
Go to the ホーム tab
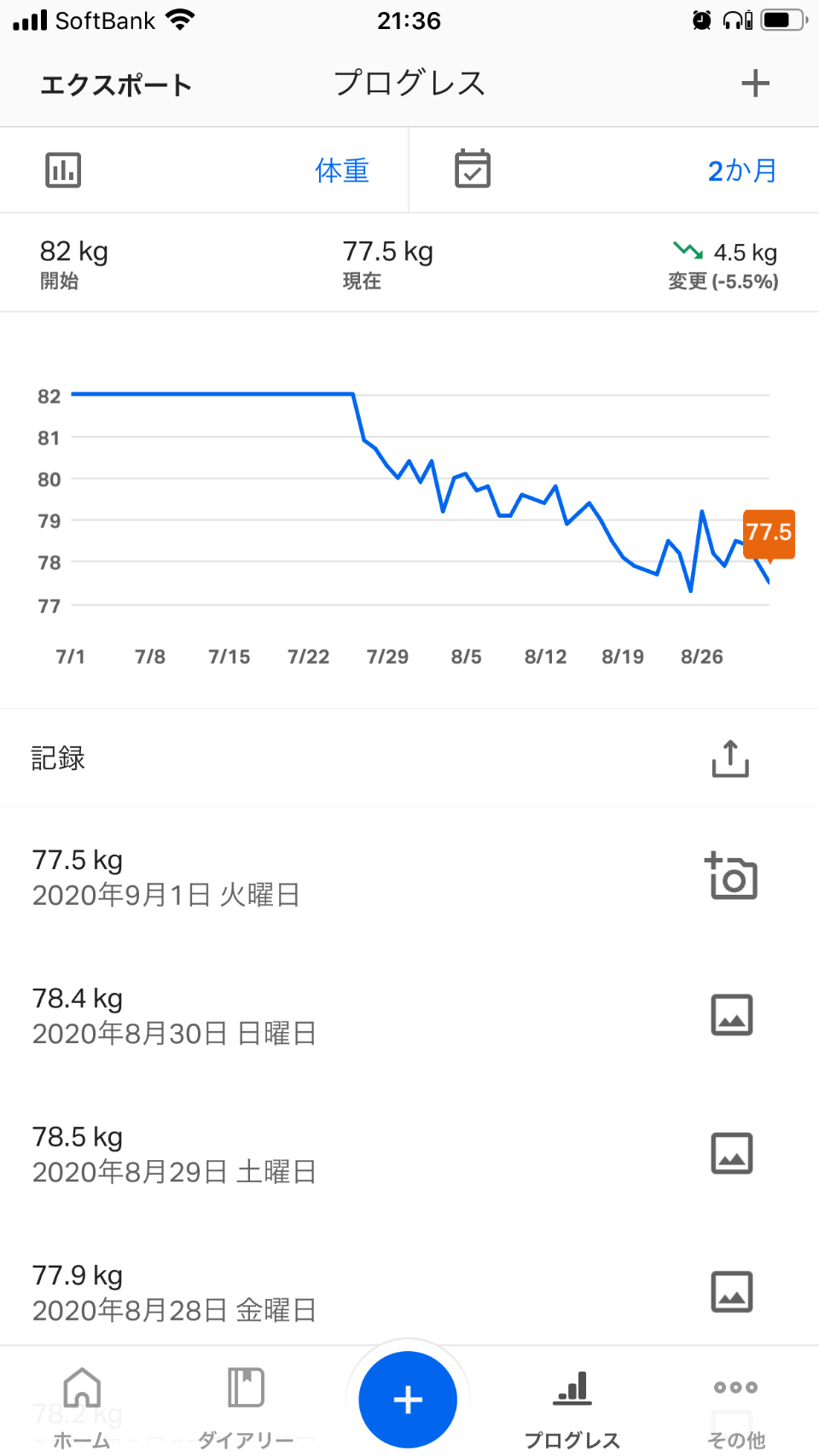click(x=82, y=1407)
